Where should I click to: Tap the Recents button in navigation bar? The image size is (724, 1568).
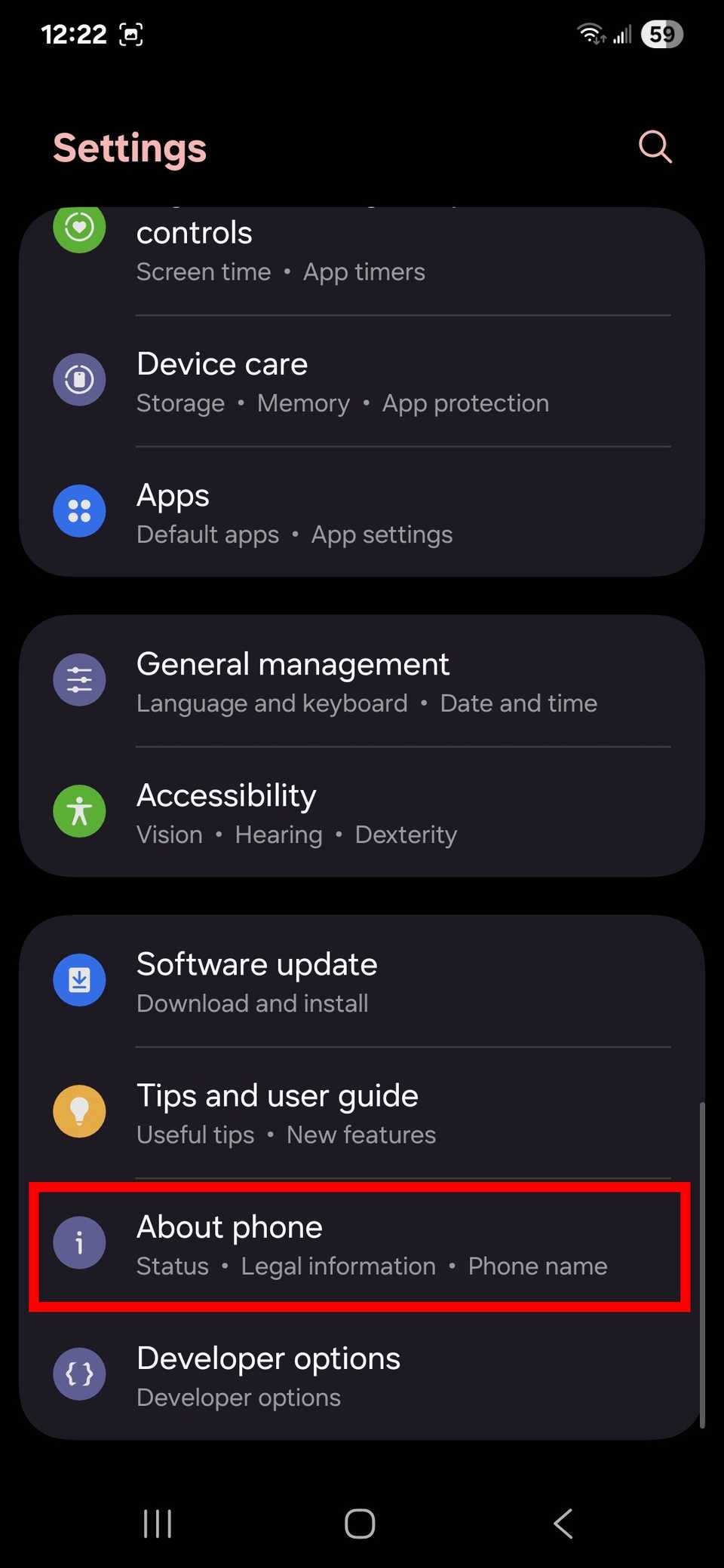click(157, 1523)
